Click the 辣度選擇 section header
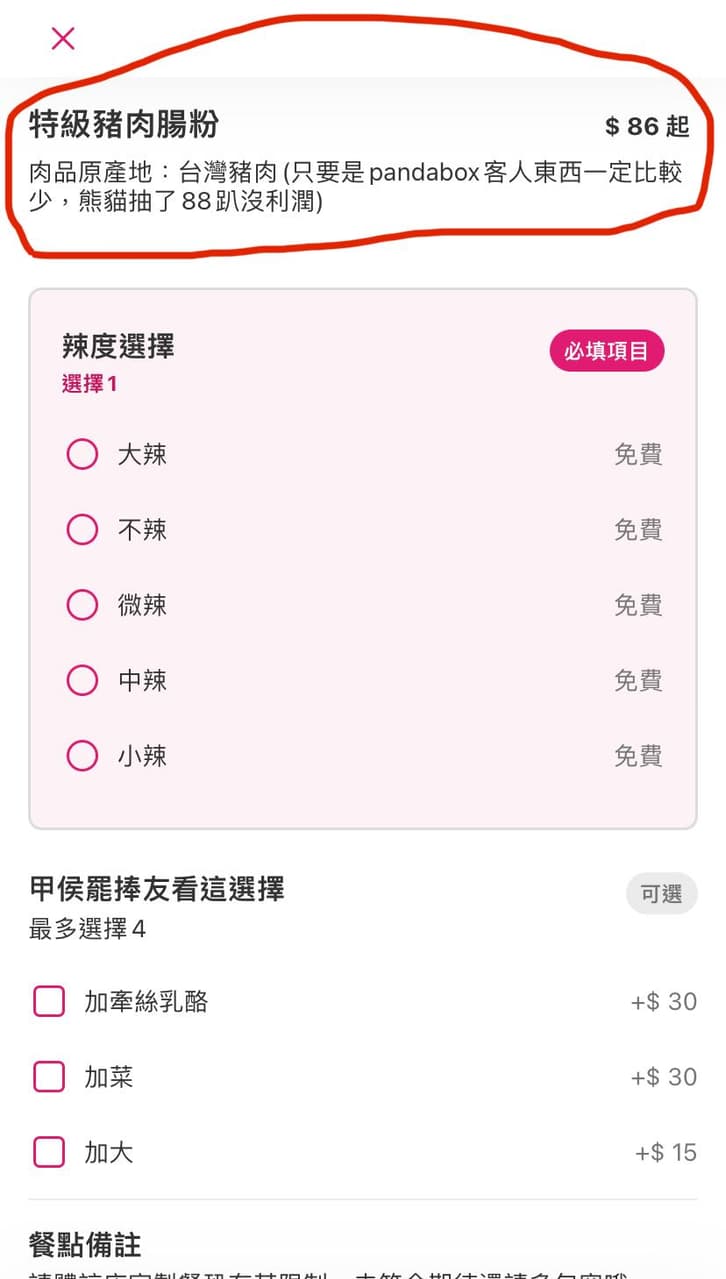The height and width of the screenshot is (1279, 726). click(118, 346)
